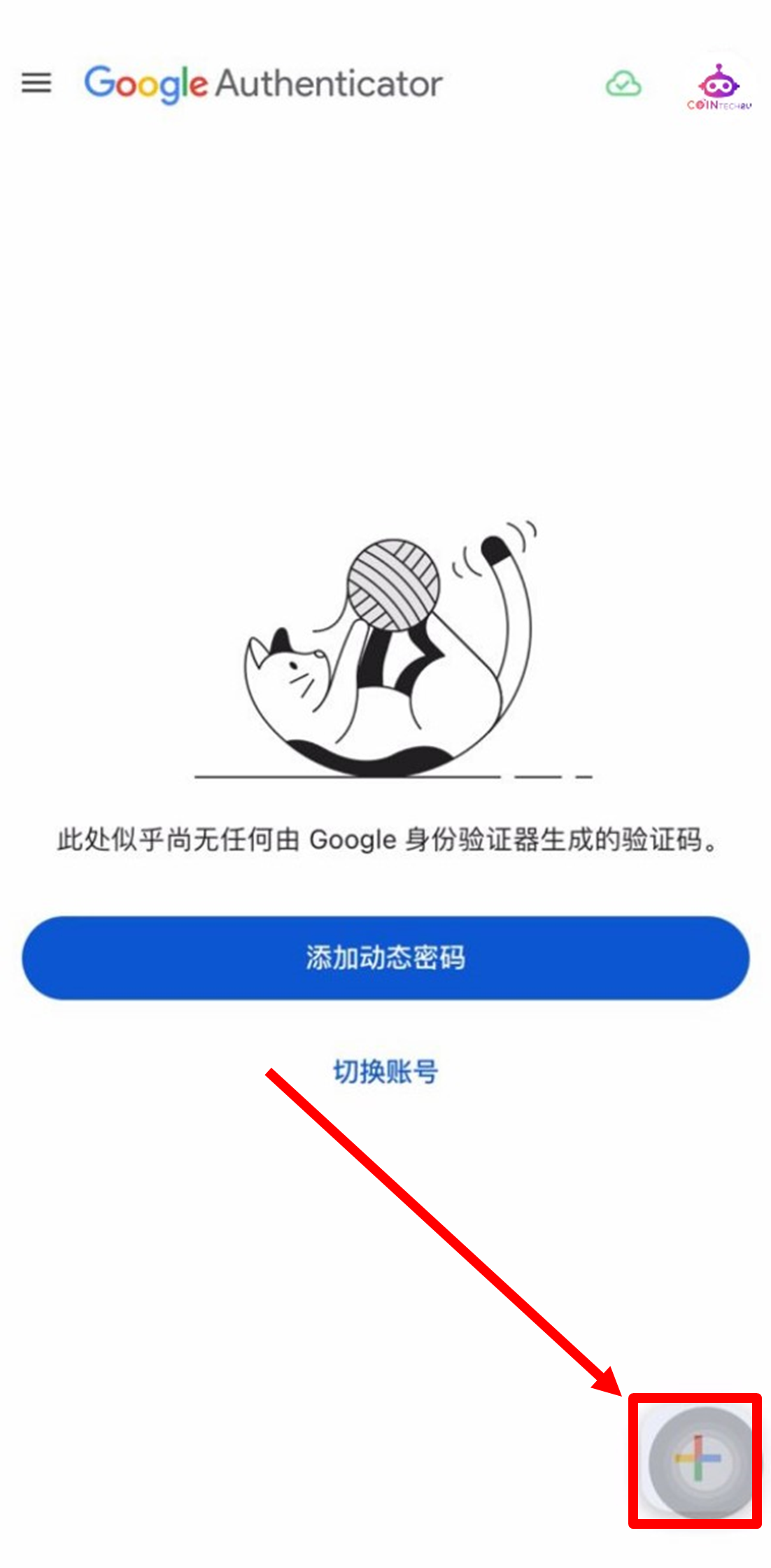The width and height of the screenshot is (771, 1568).
Task: Tap the empty verification codes message text
Action: tap(385, 840)
